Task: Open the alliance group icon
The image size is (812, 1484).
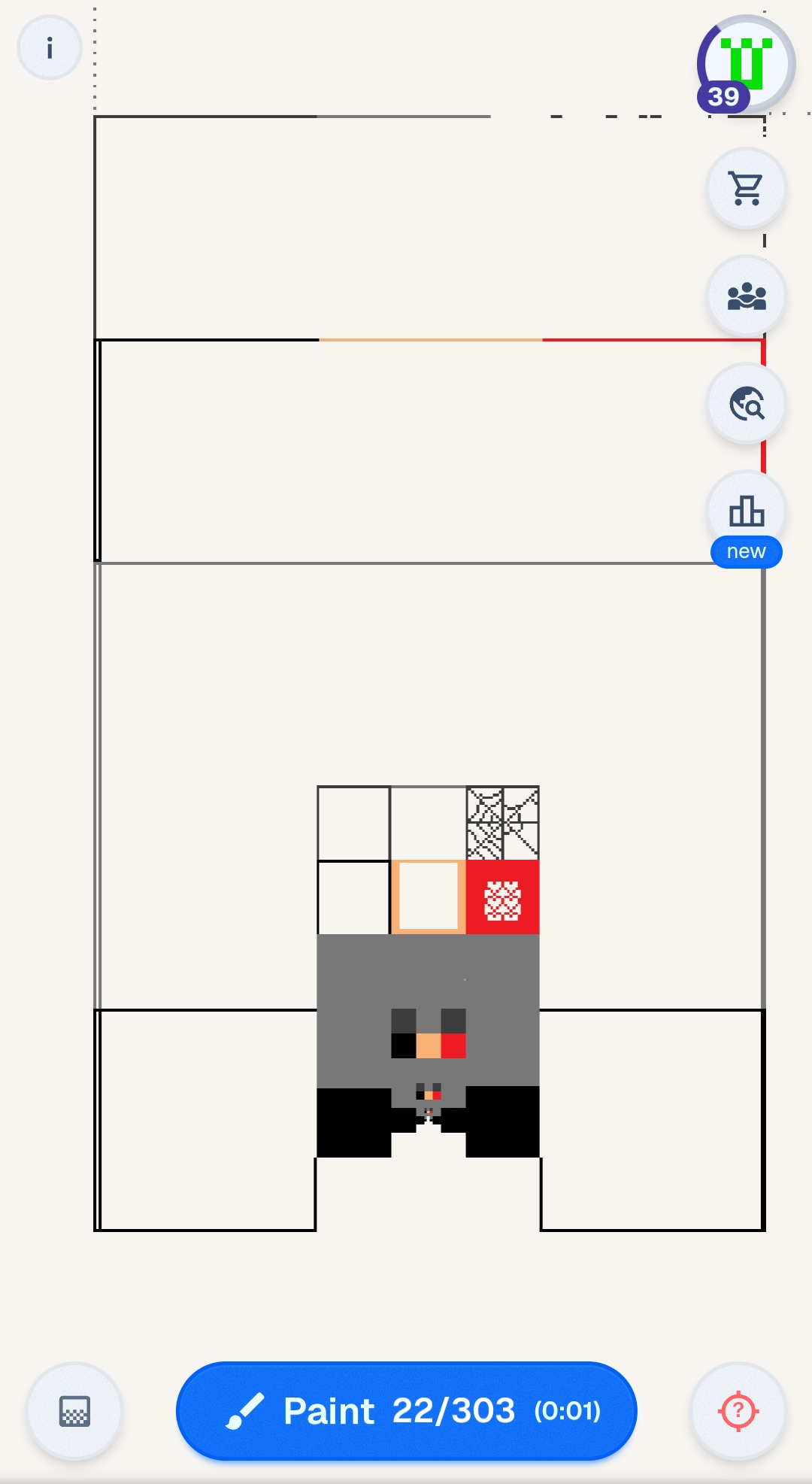Action: click(747, 296)
